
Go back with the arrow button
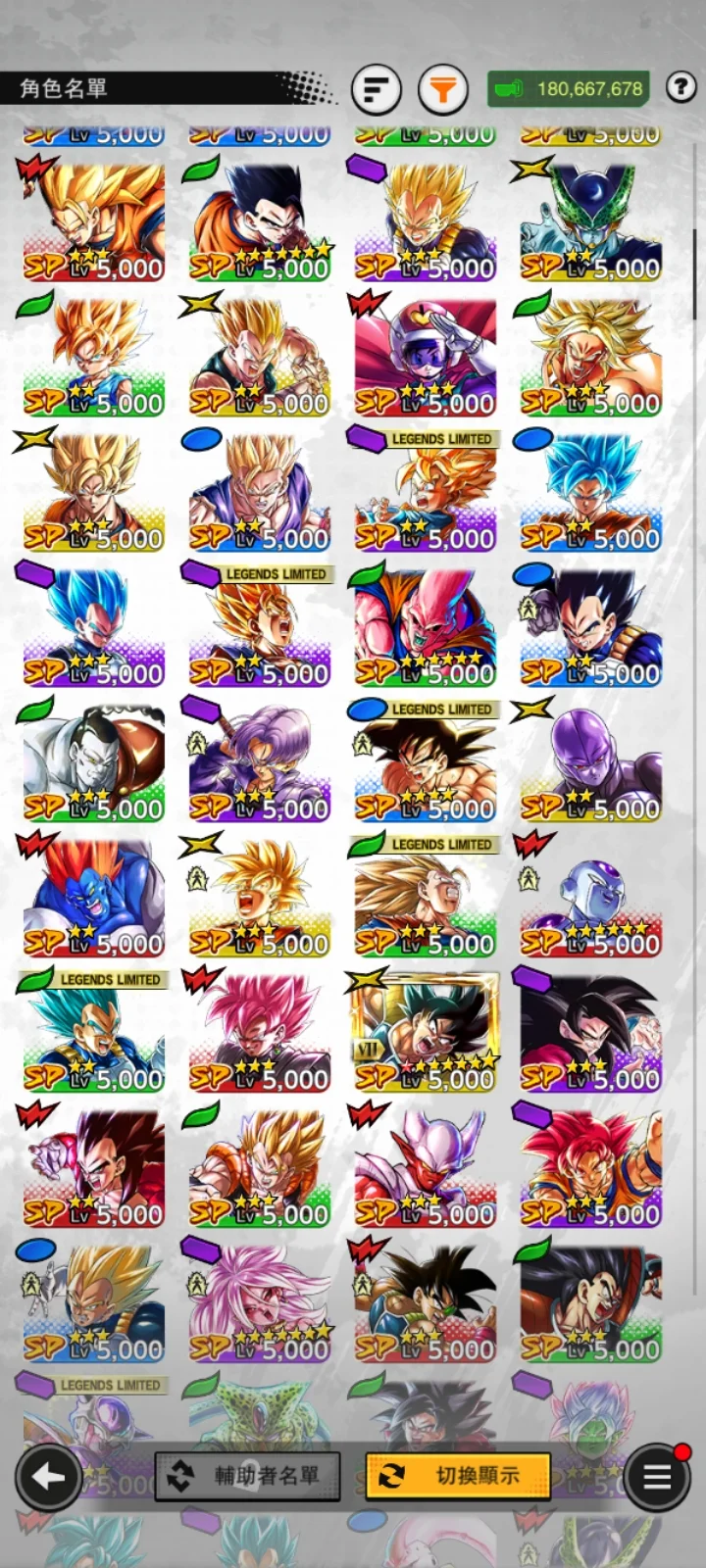(x=49, y=1477)
